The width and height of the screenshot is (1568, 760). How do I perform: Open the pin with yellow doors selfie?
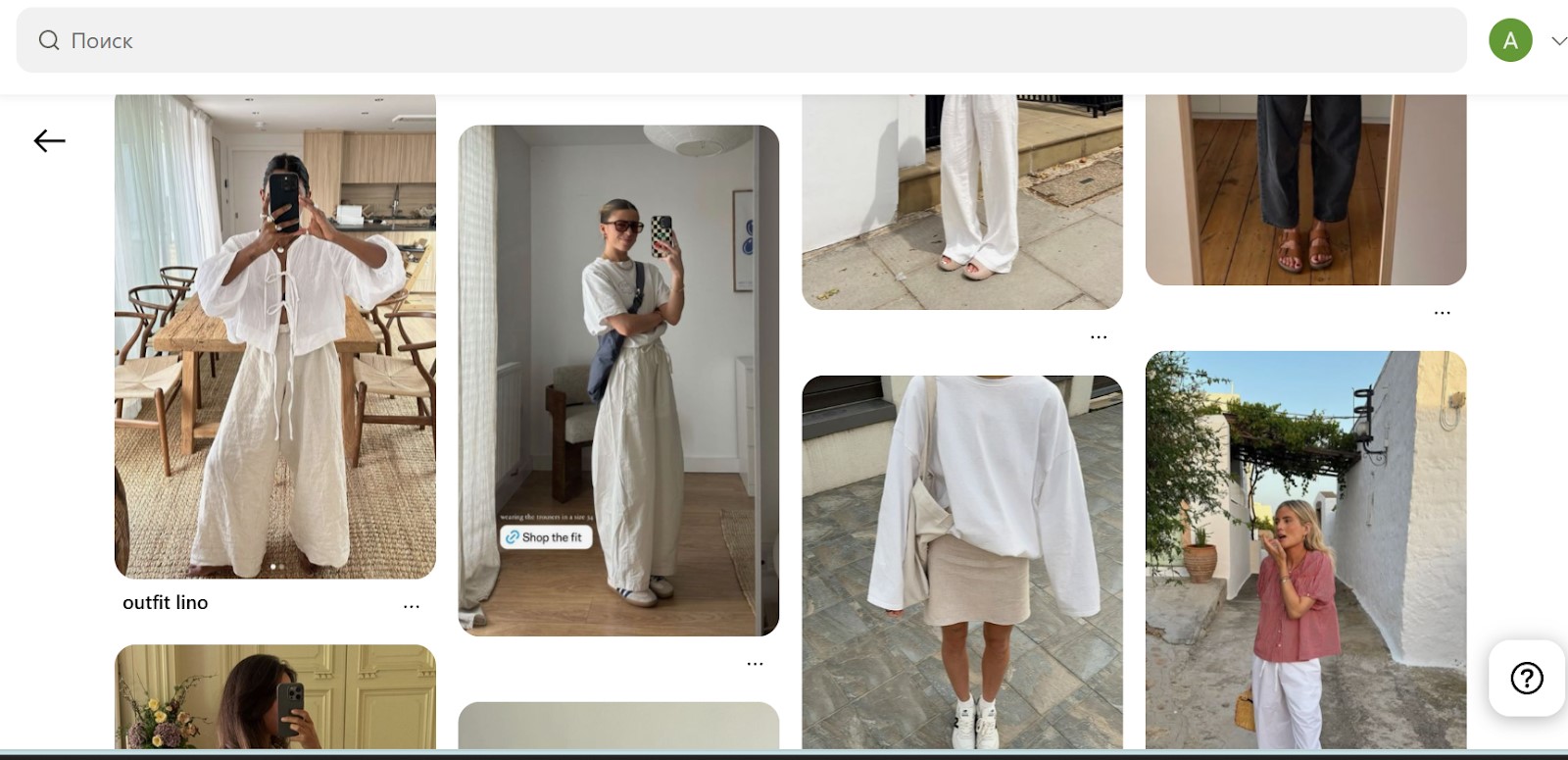coord(274,696)
